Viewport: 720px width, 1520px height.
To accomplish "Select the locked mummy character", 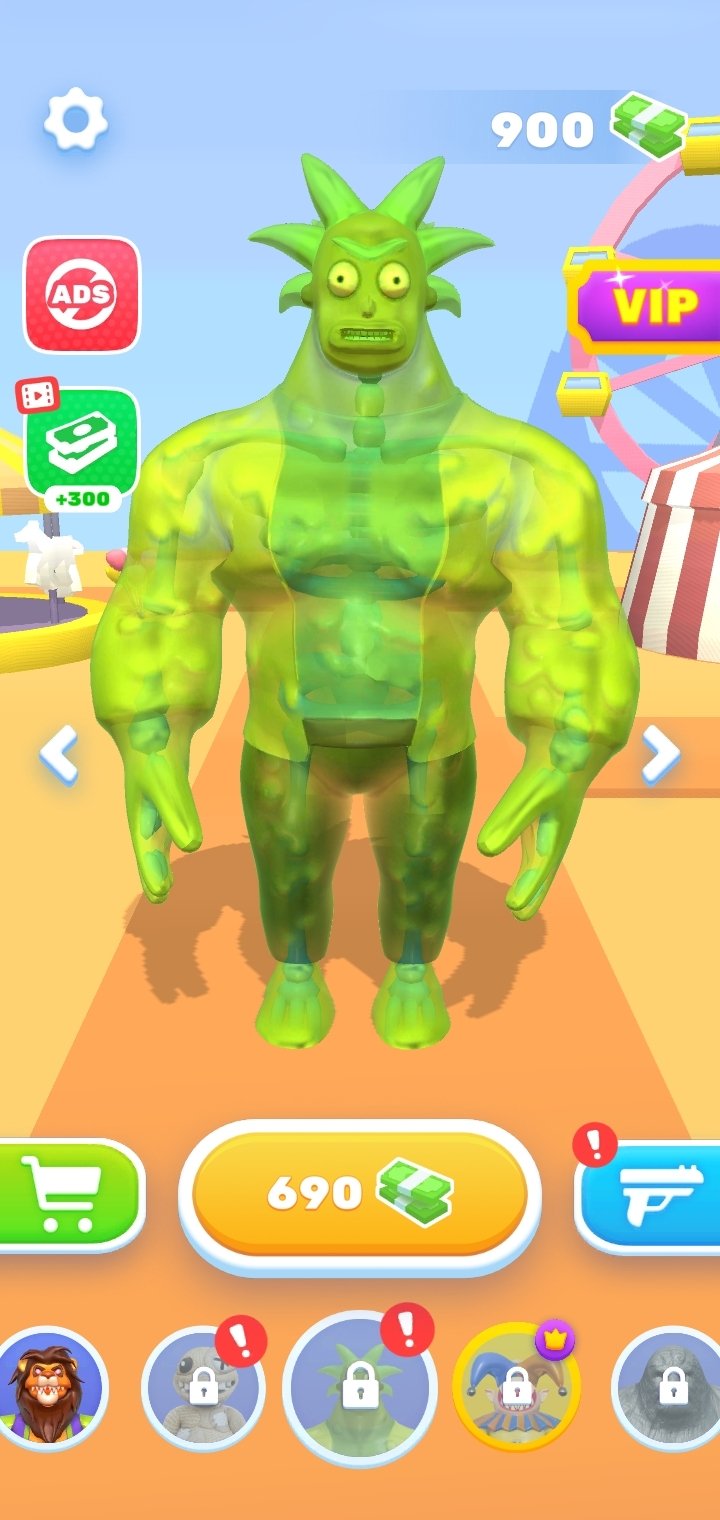I will (203, 1388).
